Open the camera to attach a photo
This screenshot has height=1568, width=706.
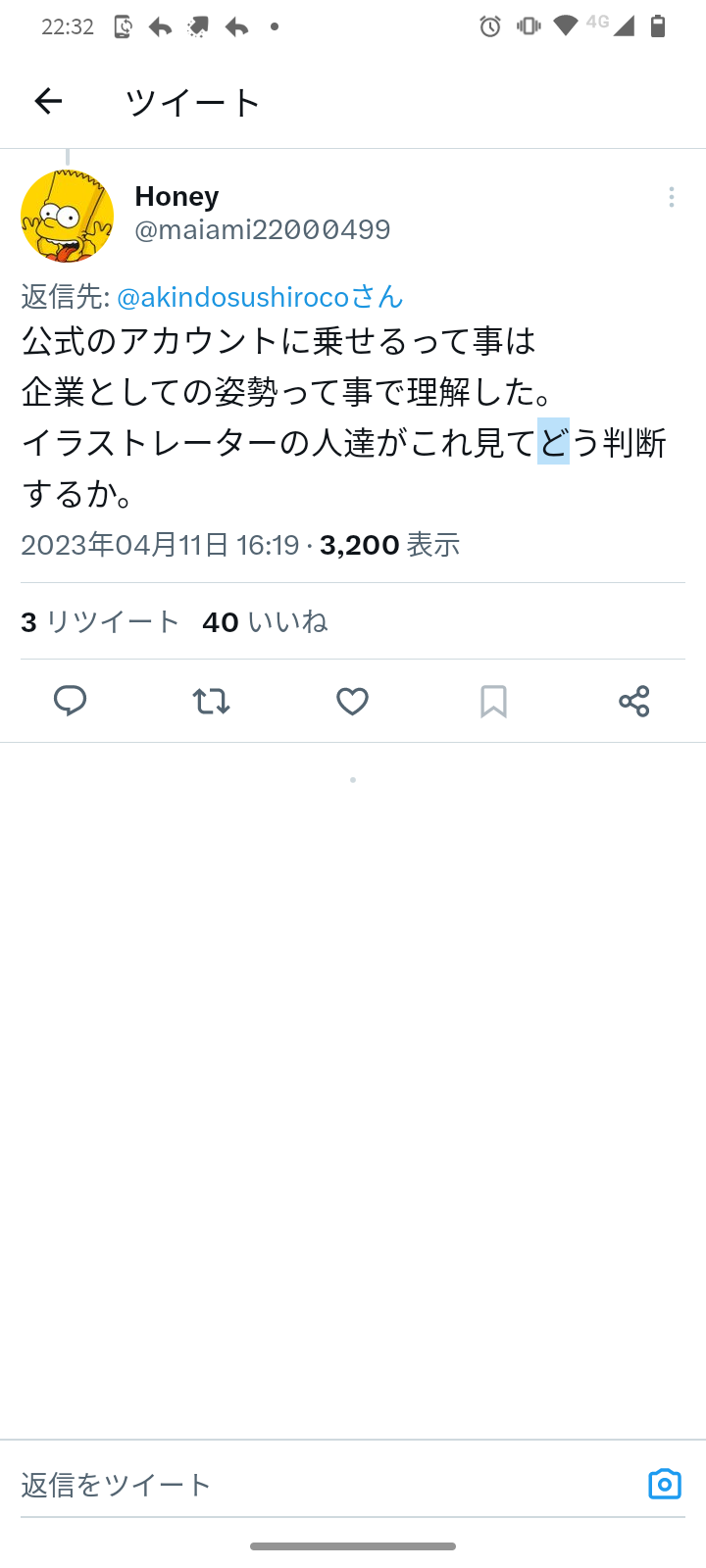[x=665, y=1484]
